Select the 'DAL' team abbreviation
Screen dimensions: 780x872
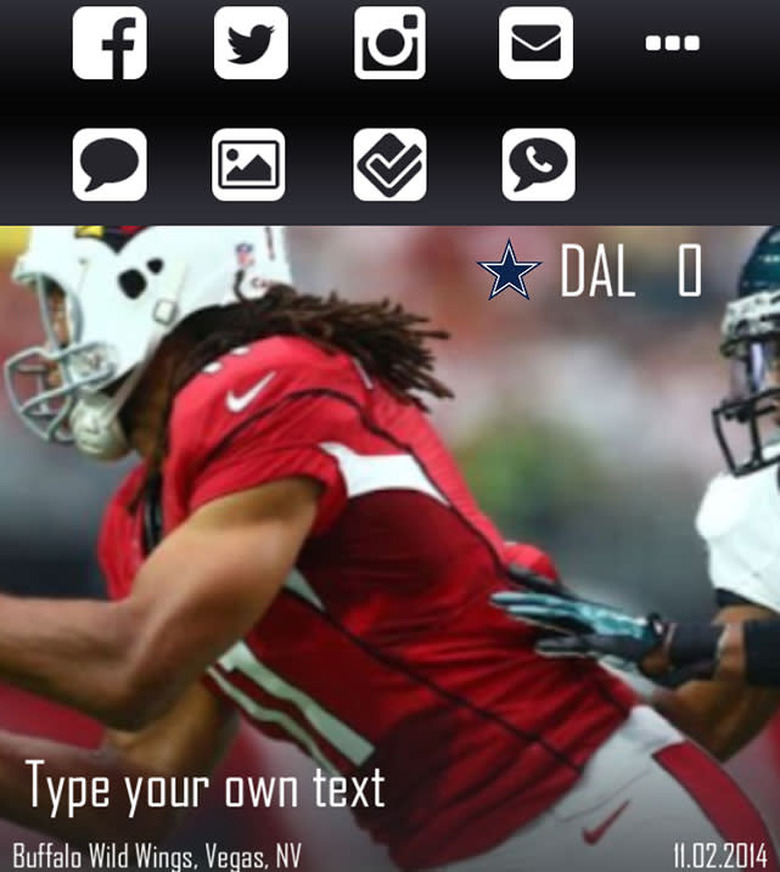click(x=597, y=271)
